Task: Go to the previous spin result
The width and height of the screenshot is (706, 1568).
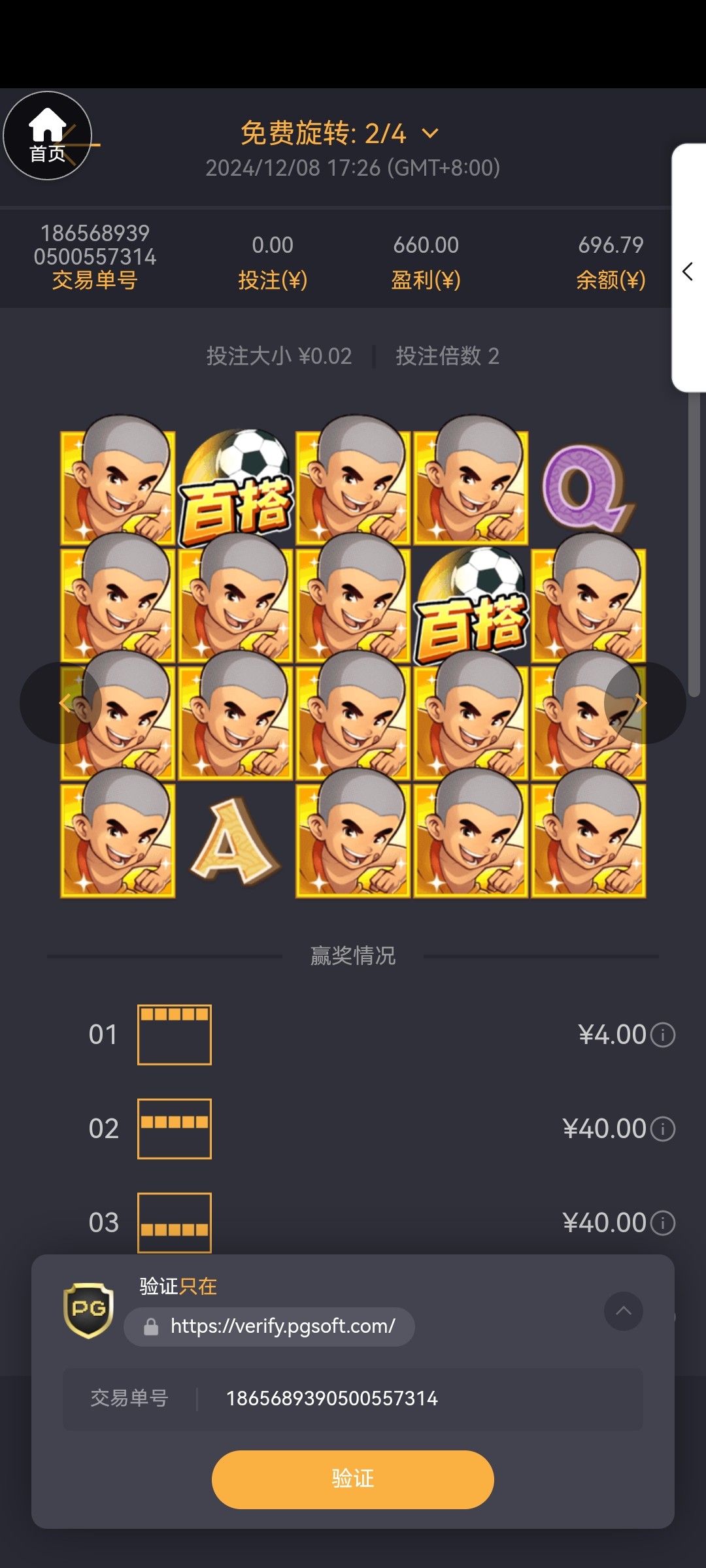Action: [x=61, y=703]
